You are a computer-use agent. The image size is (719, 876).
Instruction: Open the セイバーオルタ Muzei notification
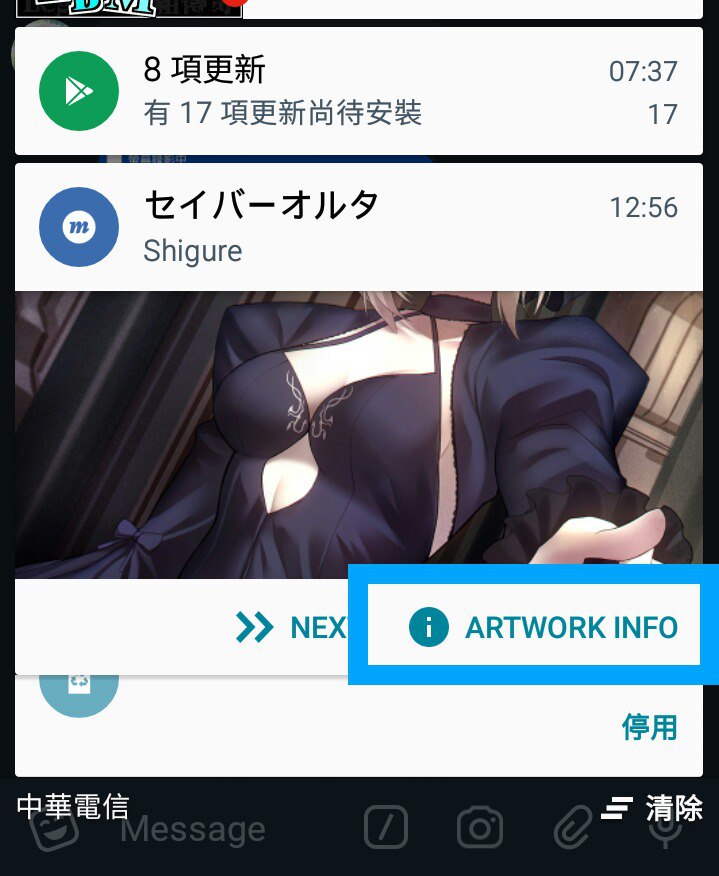click(359, 227)
